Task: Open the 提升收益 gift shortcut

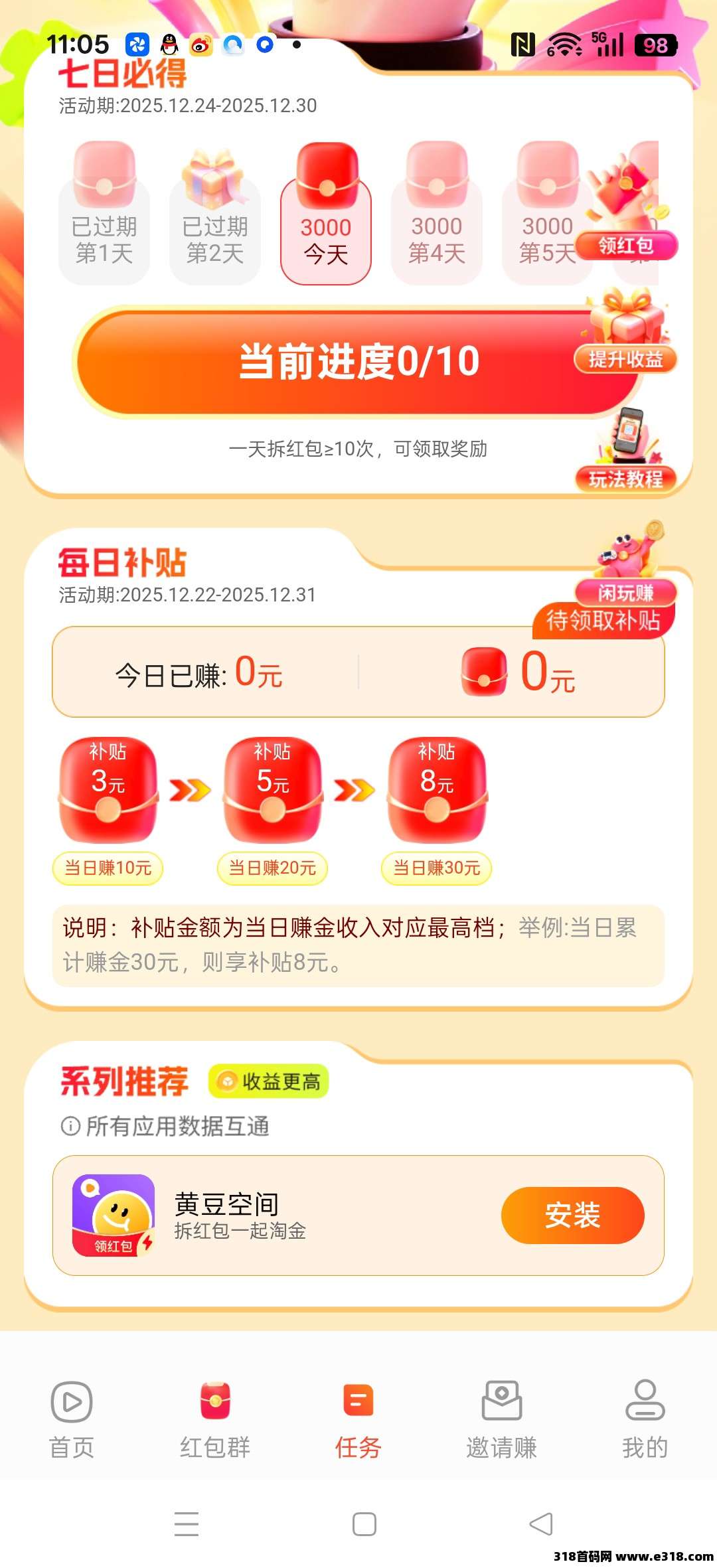Action: (625, 359)
